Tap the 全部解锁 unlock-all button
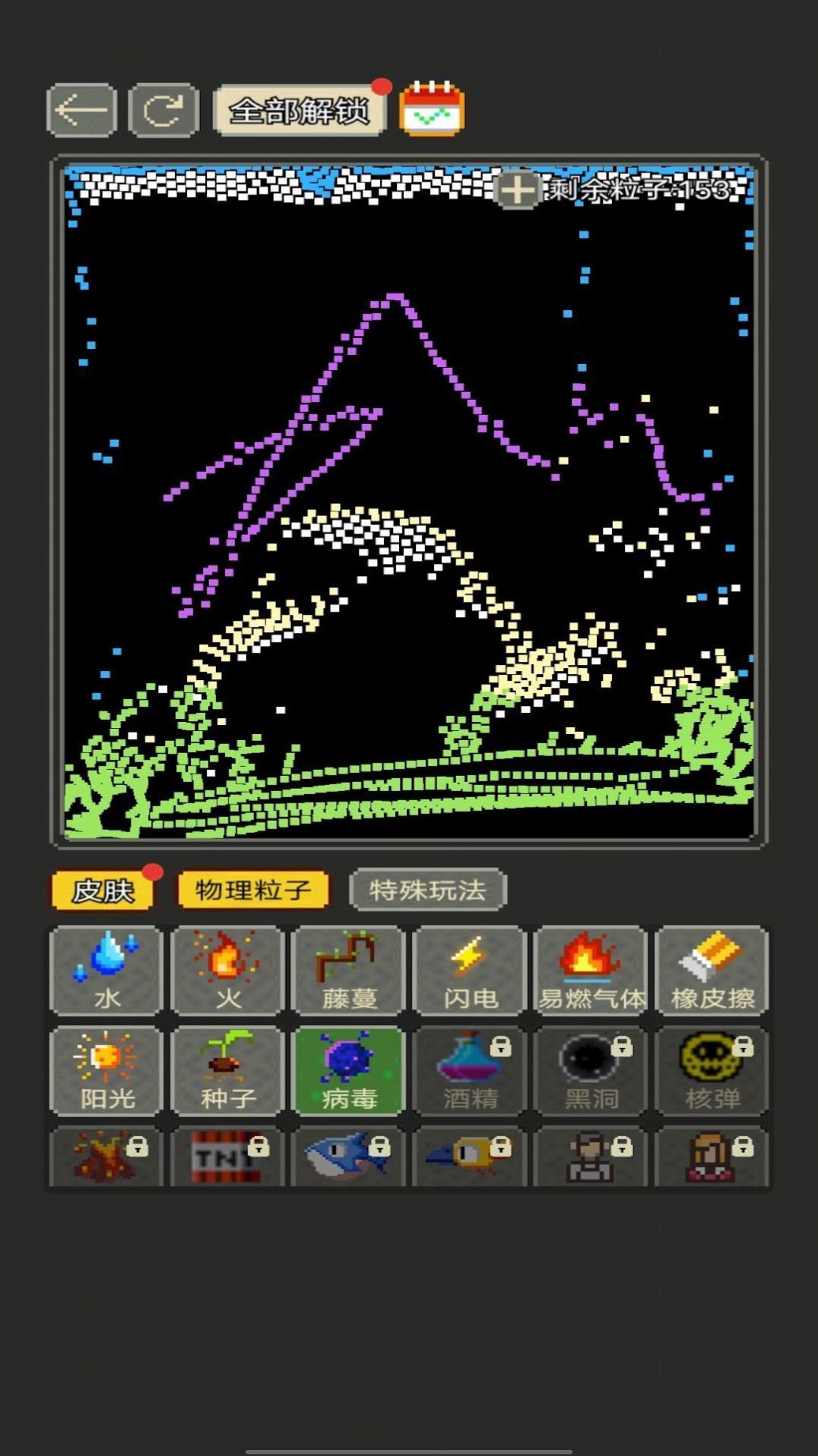 (300, 111)
